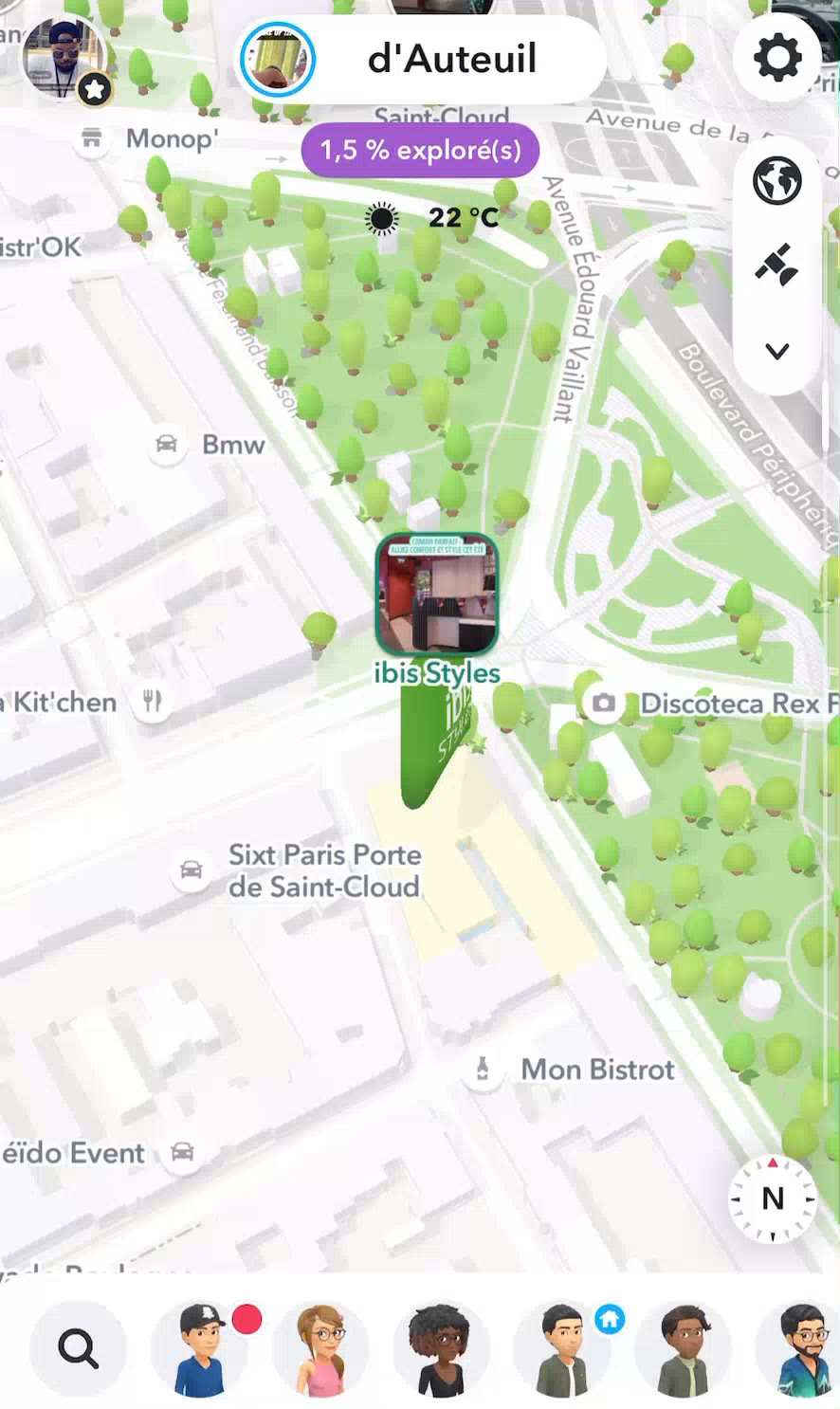840x1409 pixels.
Task: Open my profile avatar
Action: [x=63, y=59]
